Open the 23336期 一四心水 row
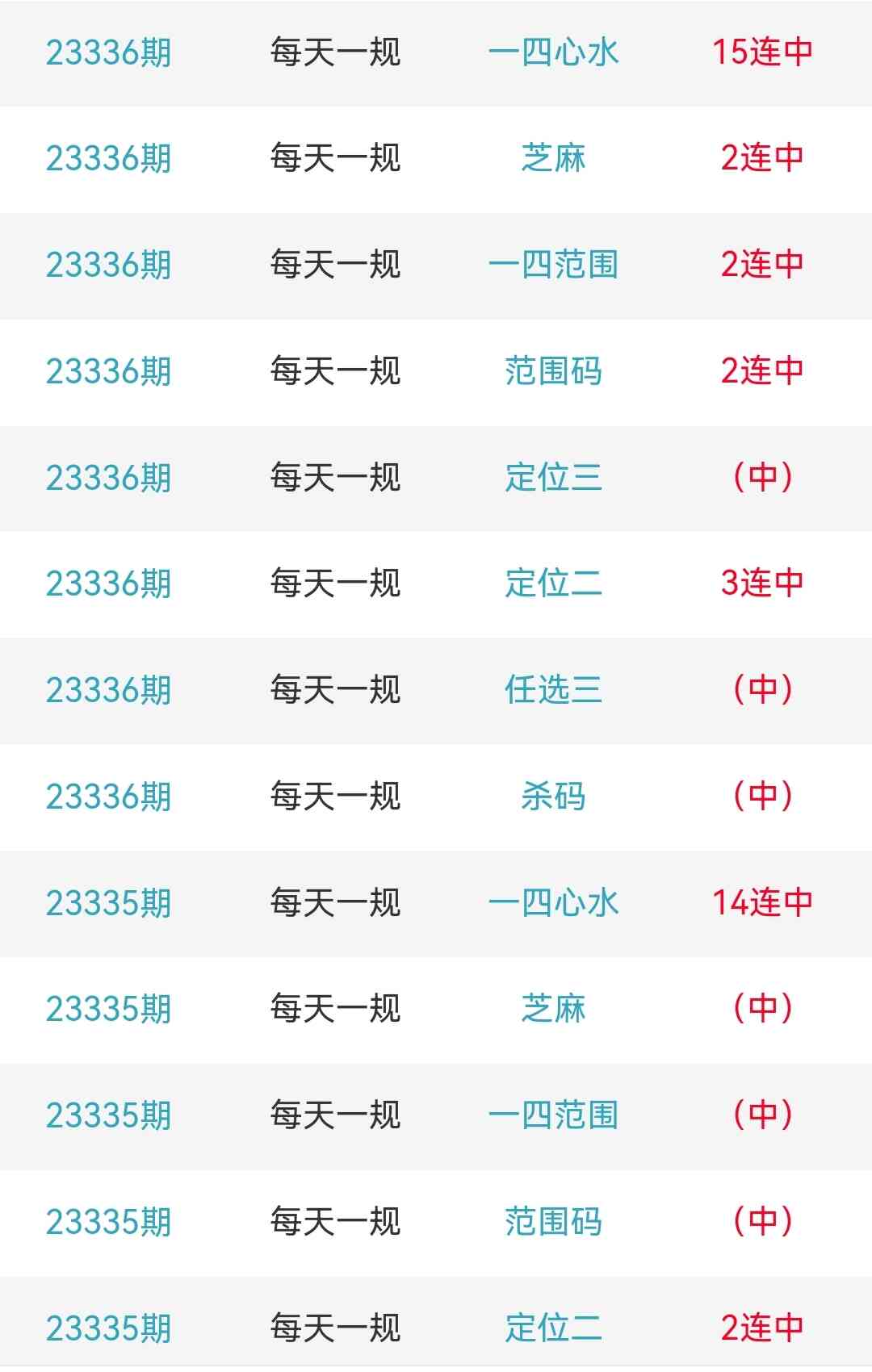 553,53
